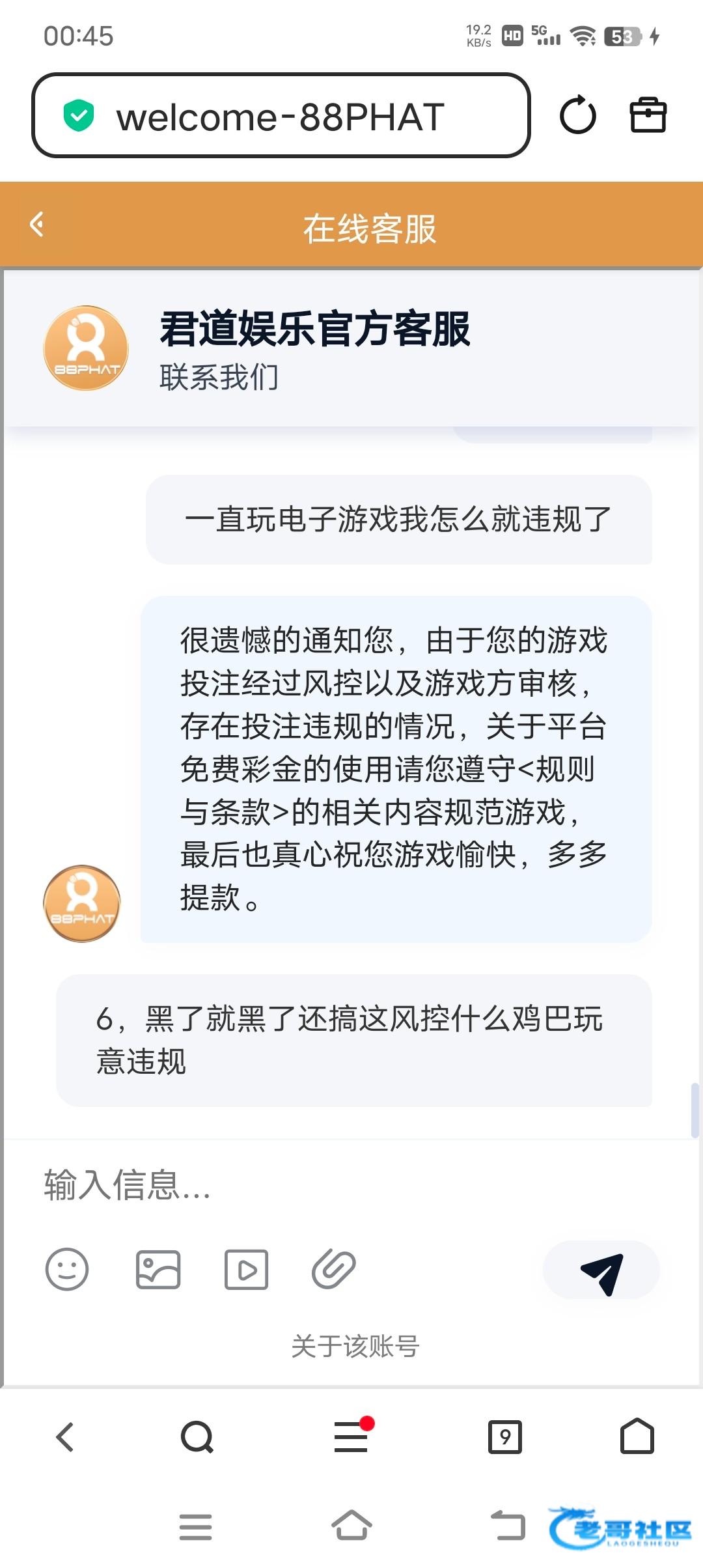Go back in browser bottom bar
The height and width of the screenshot is (1568, 703).
(65, 1436)
